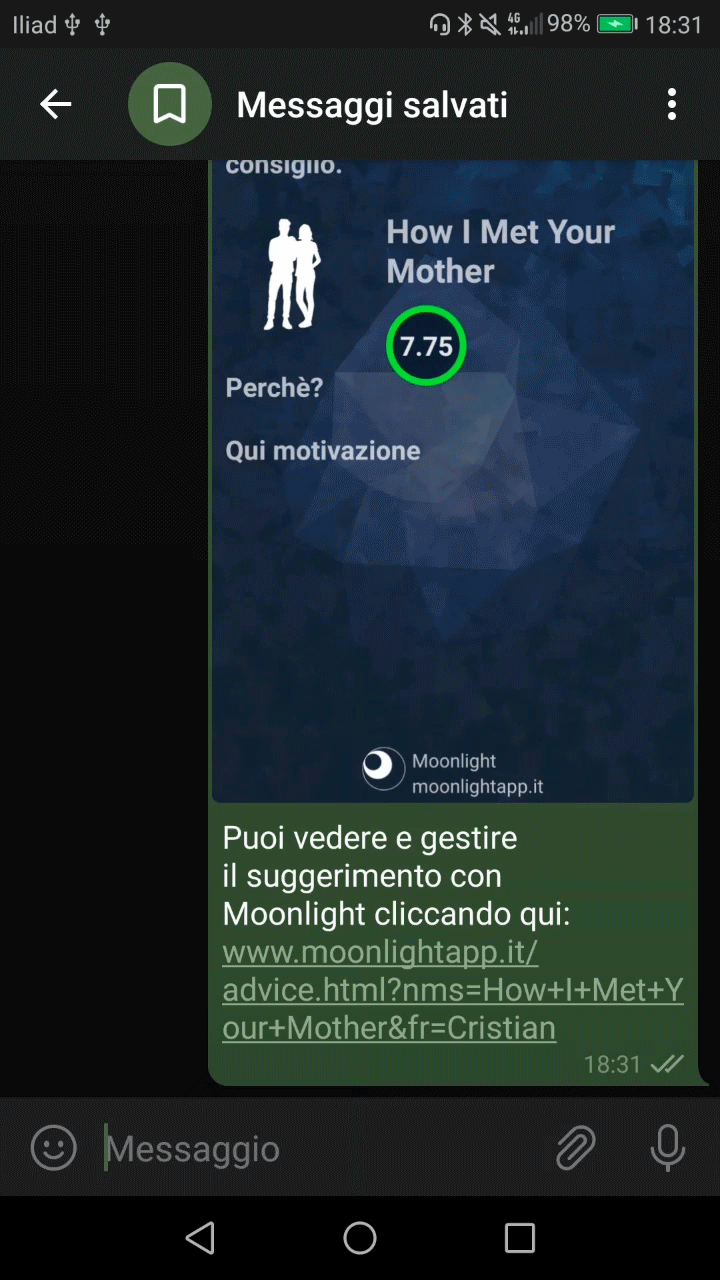Screen dimensions: 720x1280
Task: Record a voice message with the microphone
Action: click(x=668, y=1148)
